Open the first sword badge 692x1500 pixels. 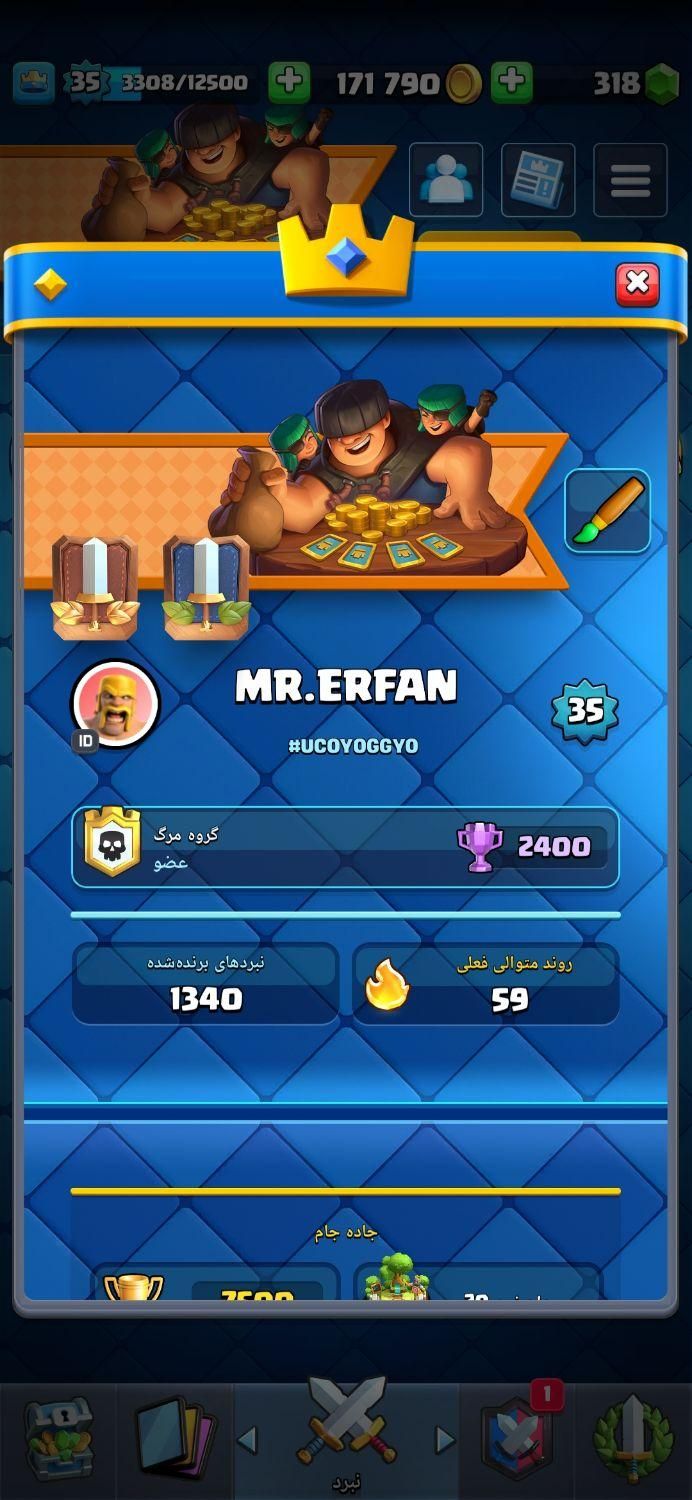point(95,587)
